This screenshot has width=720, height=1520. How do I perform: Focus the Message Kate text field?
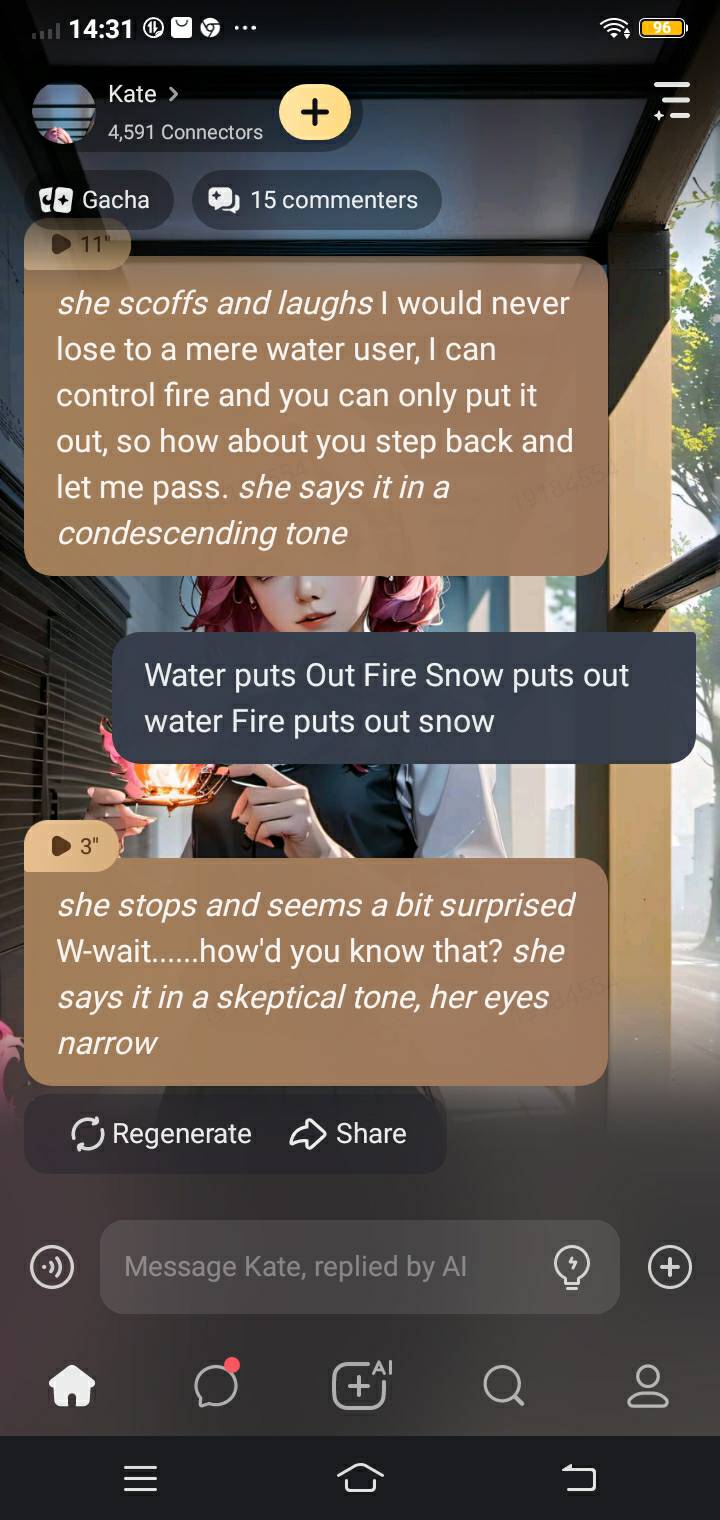tap(320, 1267)
